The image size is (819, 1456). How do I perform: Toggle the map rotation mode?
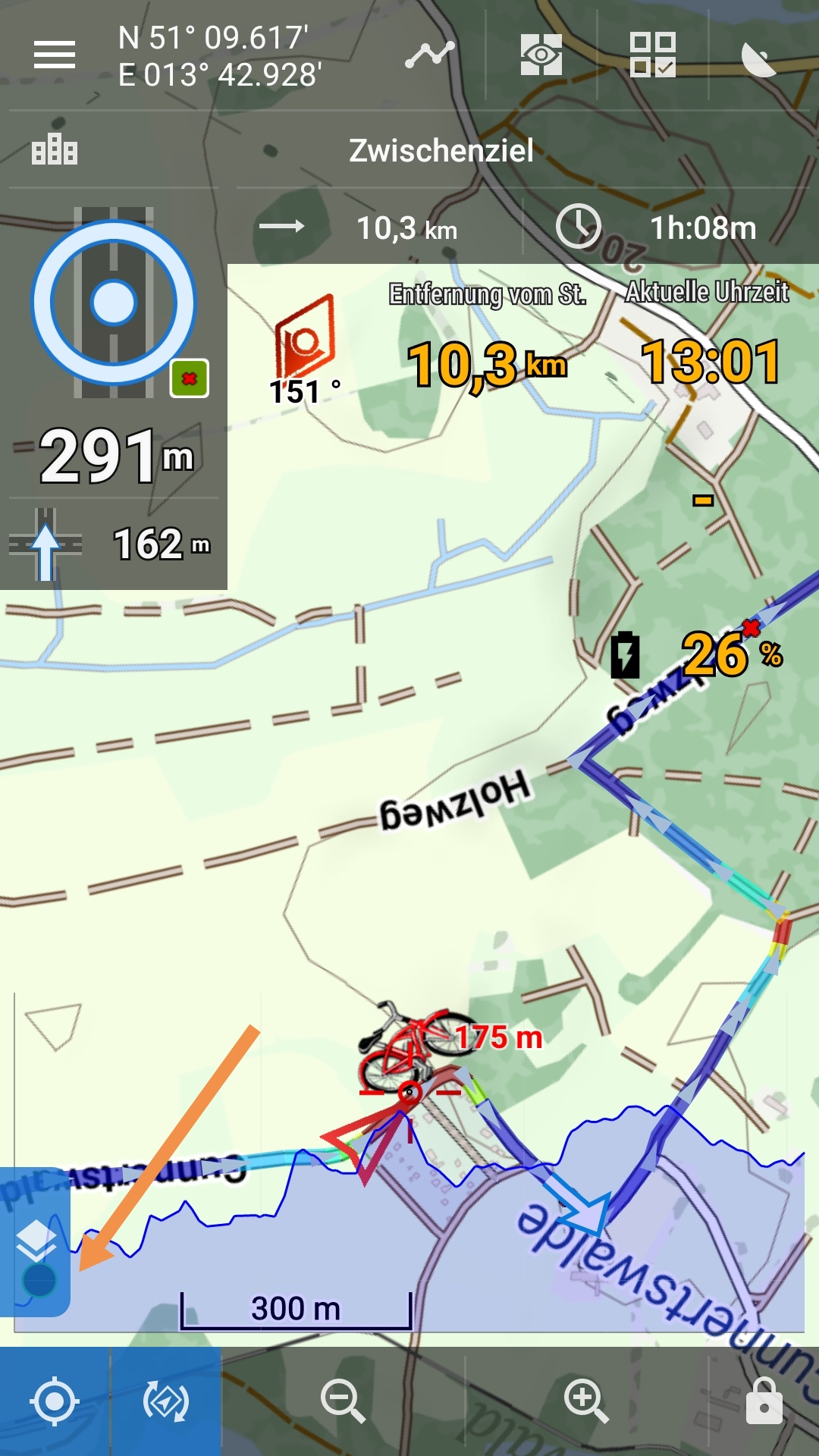click(x=166, y=1401)
